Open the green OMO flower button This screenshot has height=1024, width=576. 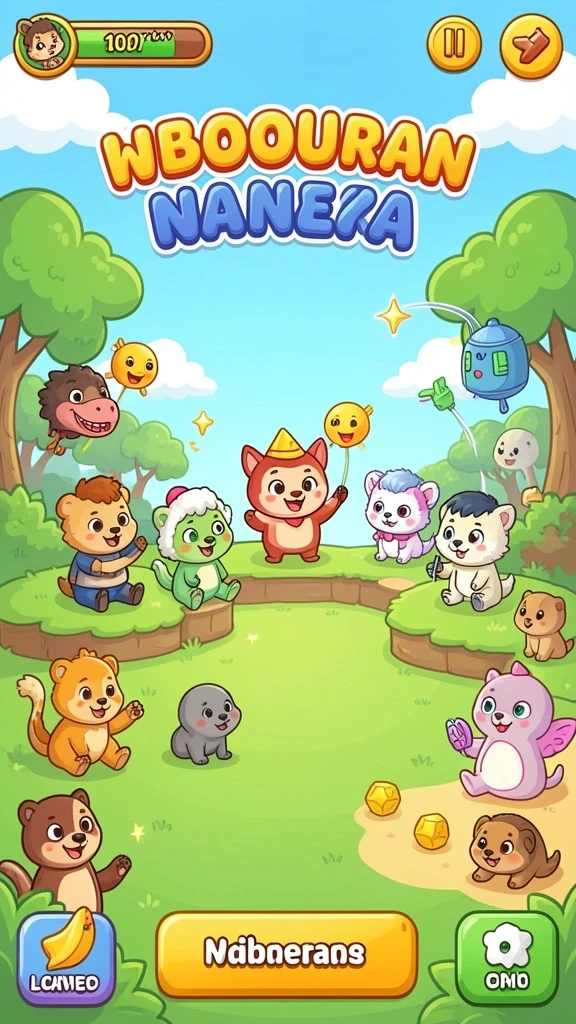click(x=507, y=958)
